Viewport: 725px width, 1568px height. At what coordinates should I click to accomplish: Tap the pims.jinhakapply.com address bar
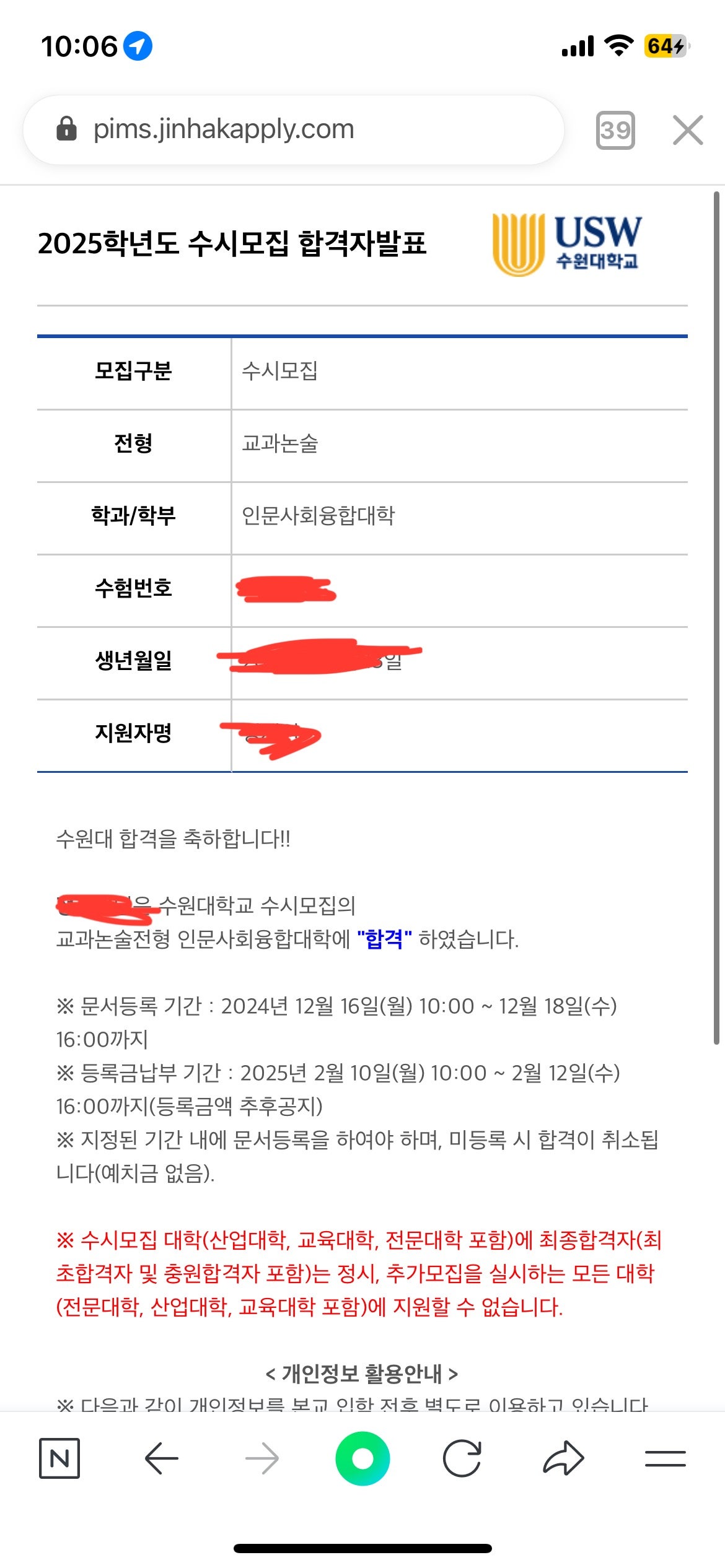pyautogui.click(x=291, y=130)
